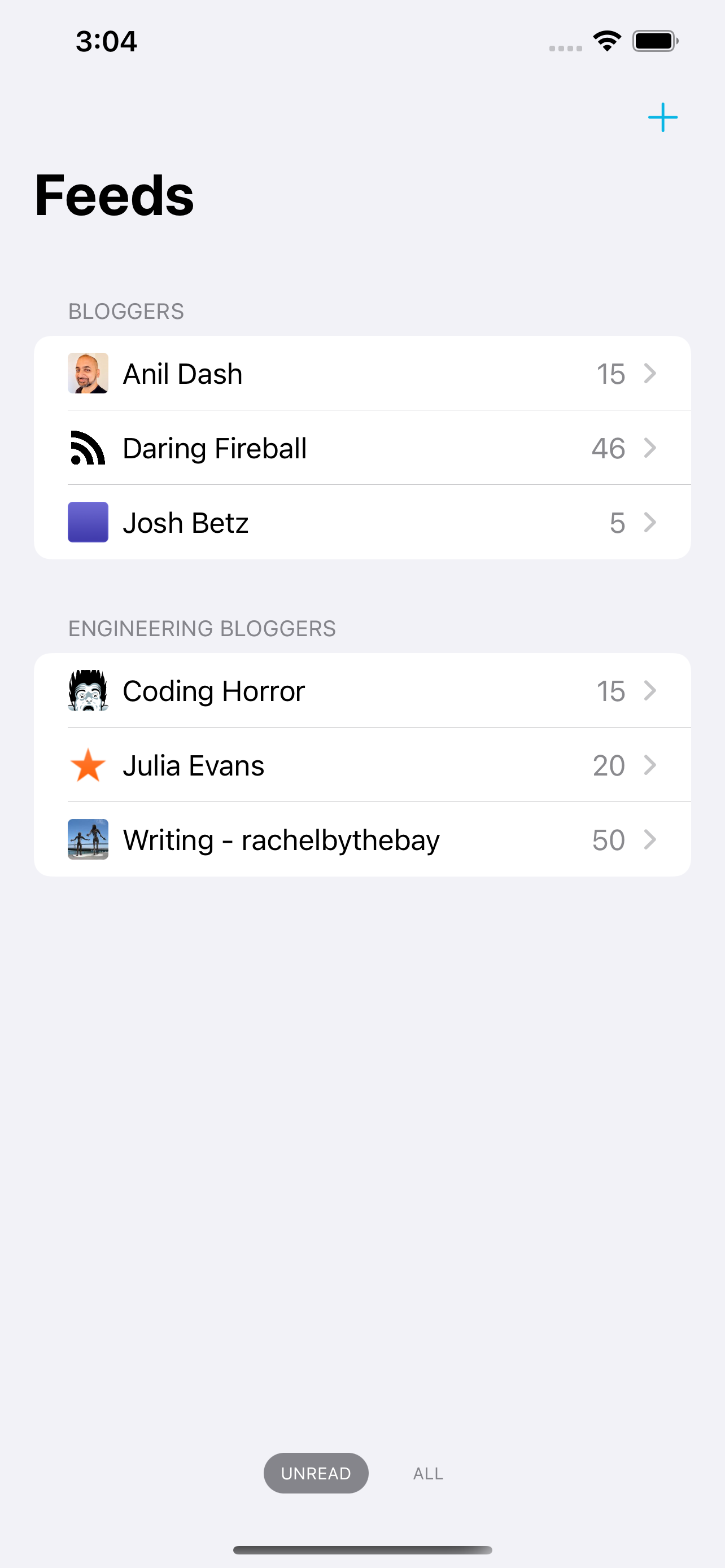Switch to the ALL filter
The height and width of the screenshot is (1568, 725).
pyautogui.click(x=427, y=1473)
